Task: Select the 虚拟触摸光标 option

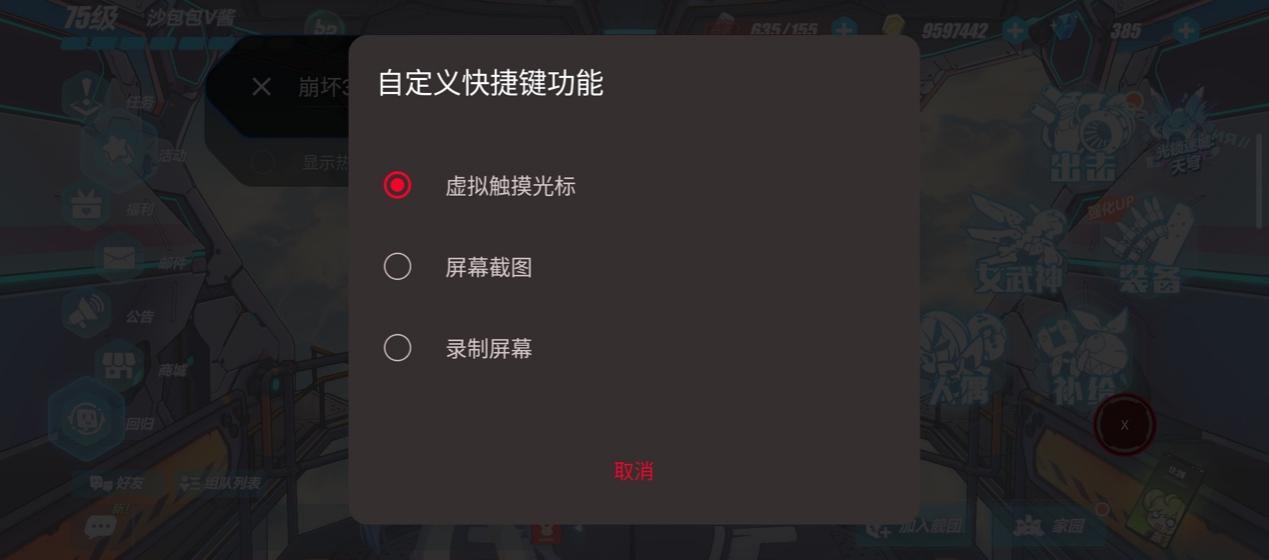Action: click(398, 186)
